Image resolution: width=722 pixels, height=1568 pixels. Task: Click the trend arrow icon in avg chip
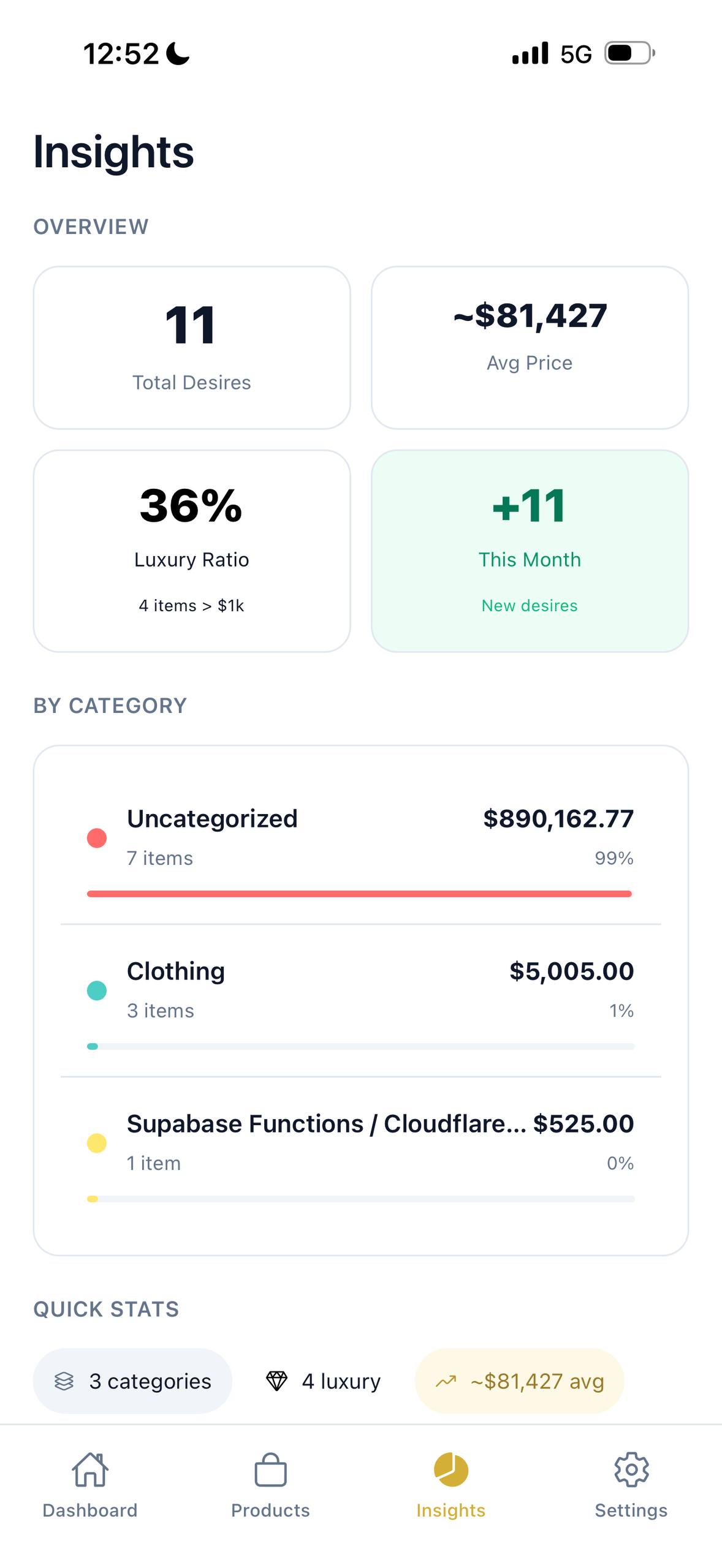(x=446, y=1382)
